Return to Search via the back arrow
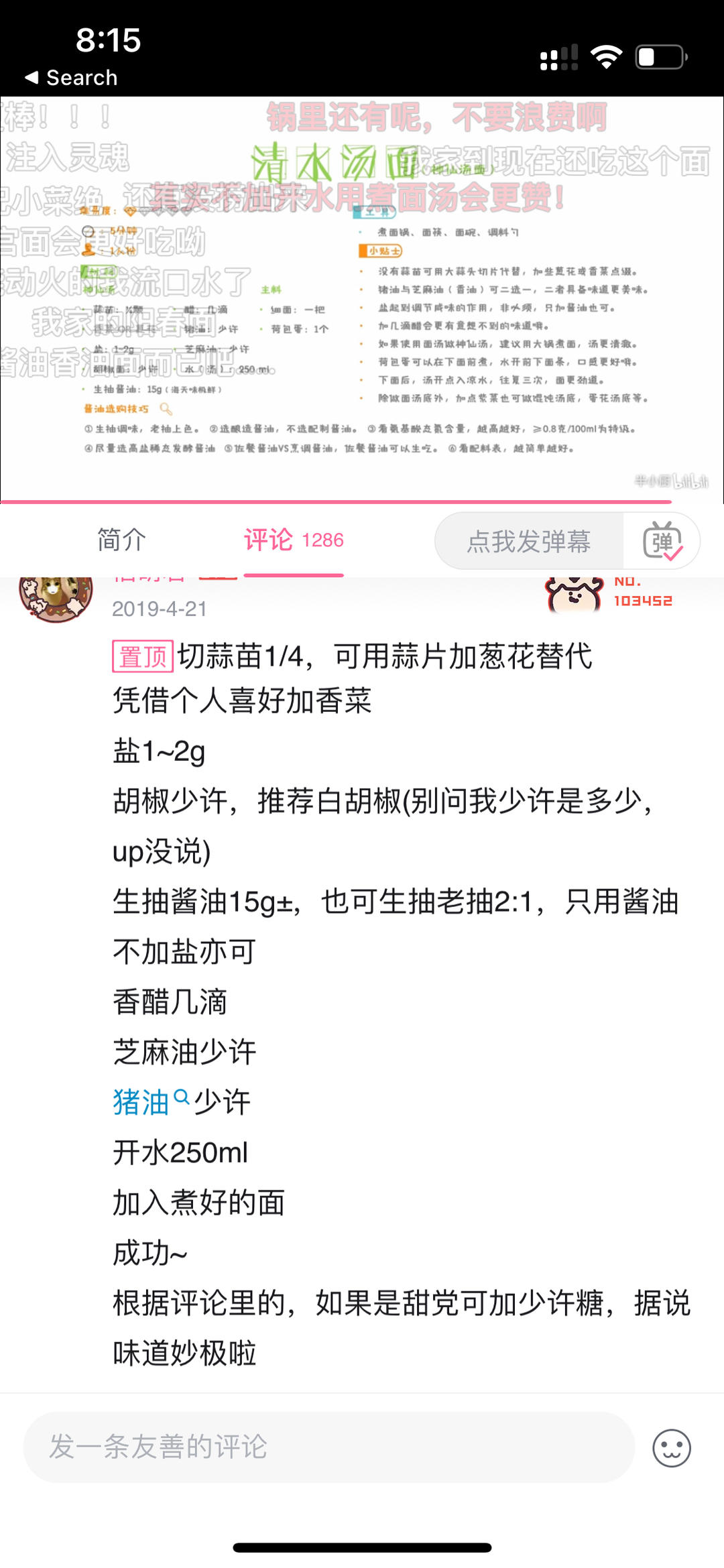The image size is (724, 1568). (x=70, y=78)
